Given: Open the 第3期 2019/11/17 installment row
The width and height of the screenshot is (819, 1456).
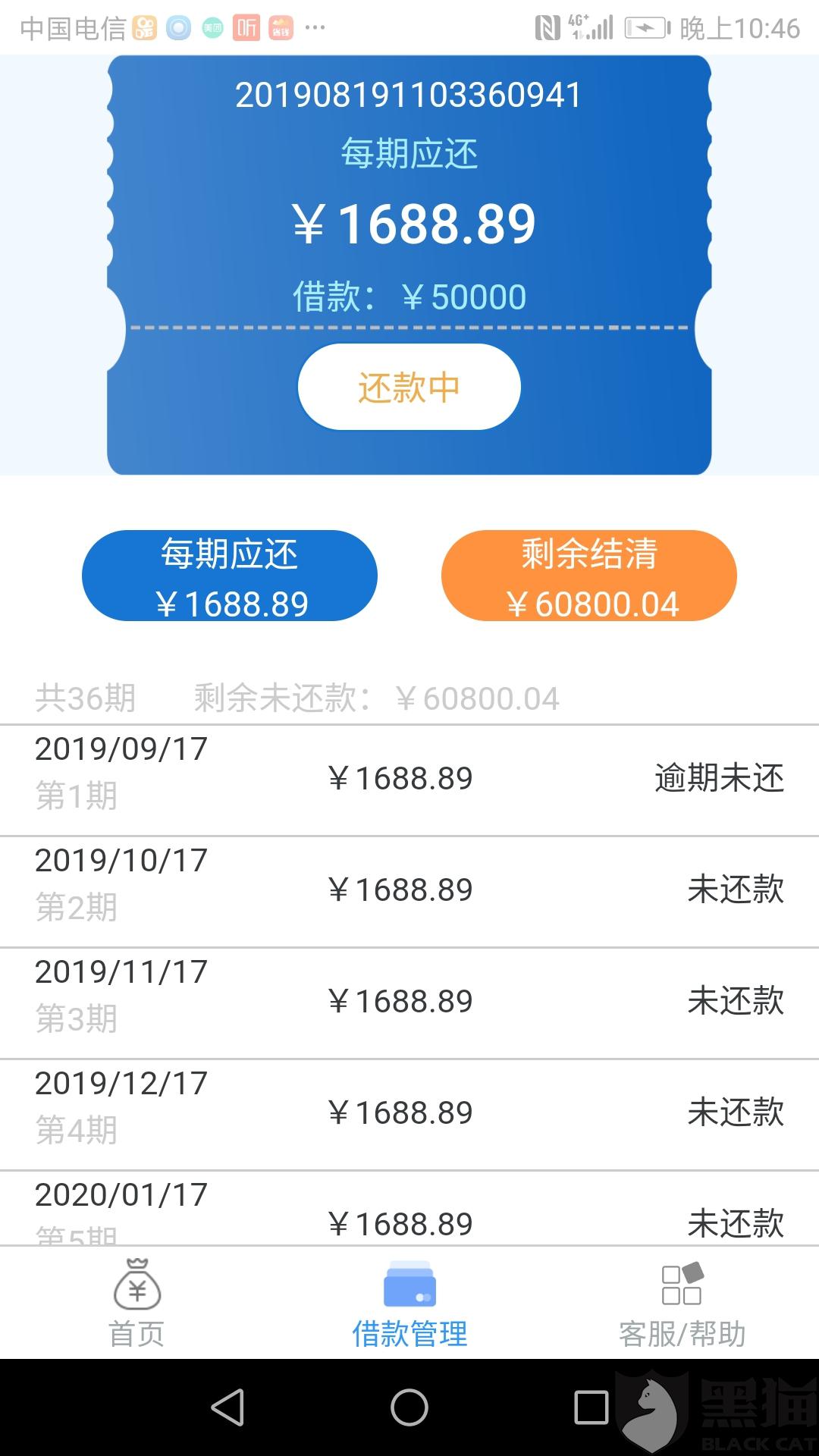Looking at the screenshot, I should (409, 1003).
